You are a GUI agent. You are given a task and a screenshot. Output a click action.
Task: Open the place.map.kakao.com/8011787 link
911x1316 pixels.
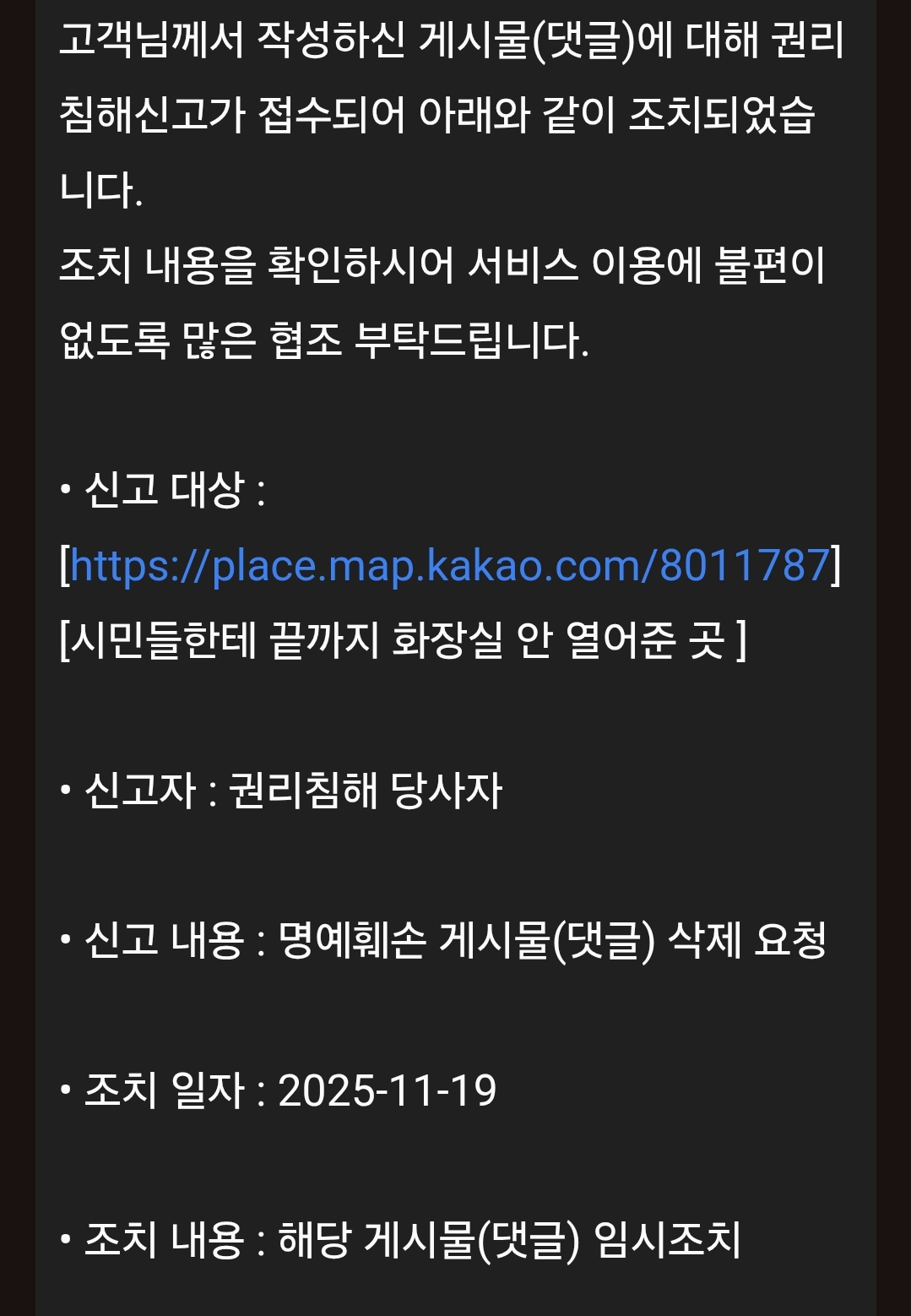click(x=449, y=565)
